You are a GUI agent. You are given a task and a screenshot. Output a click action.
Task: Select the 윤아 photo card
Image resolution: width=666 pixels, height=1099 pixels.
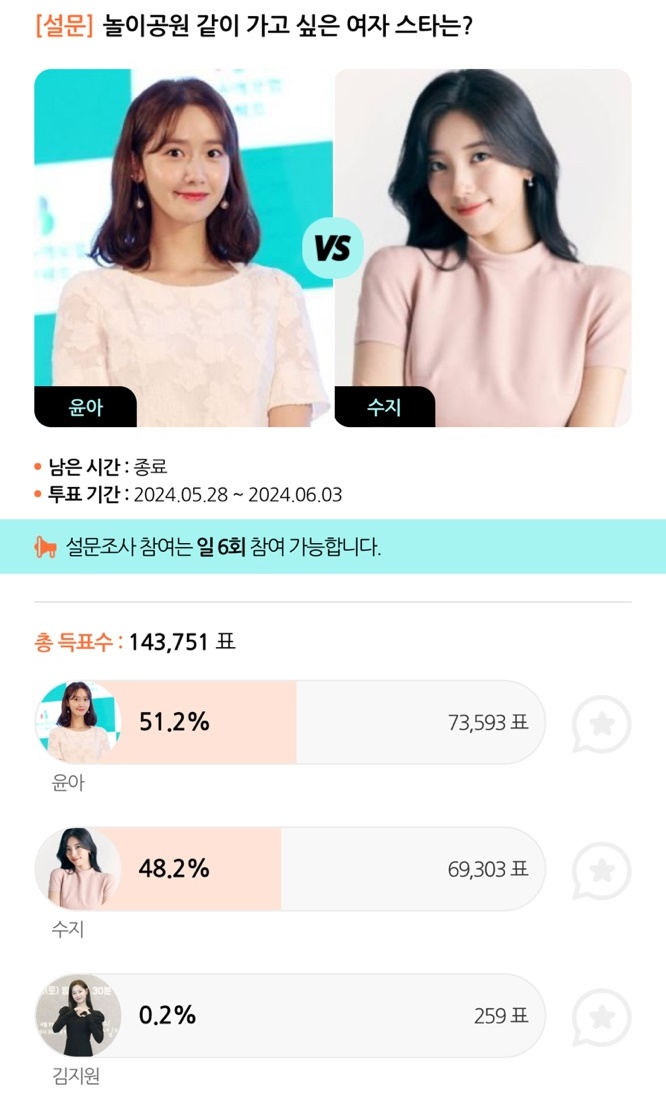(x=183, y=247)
